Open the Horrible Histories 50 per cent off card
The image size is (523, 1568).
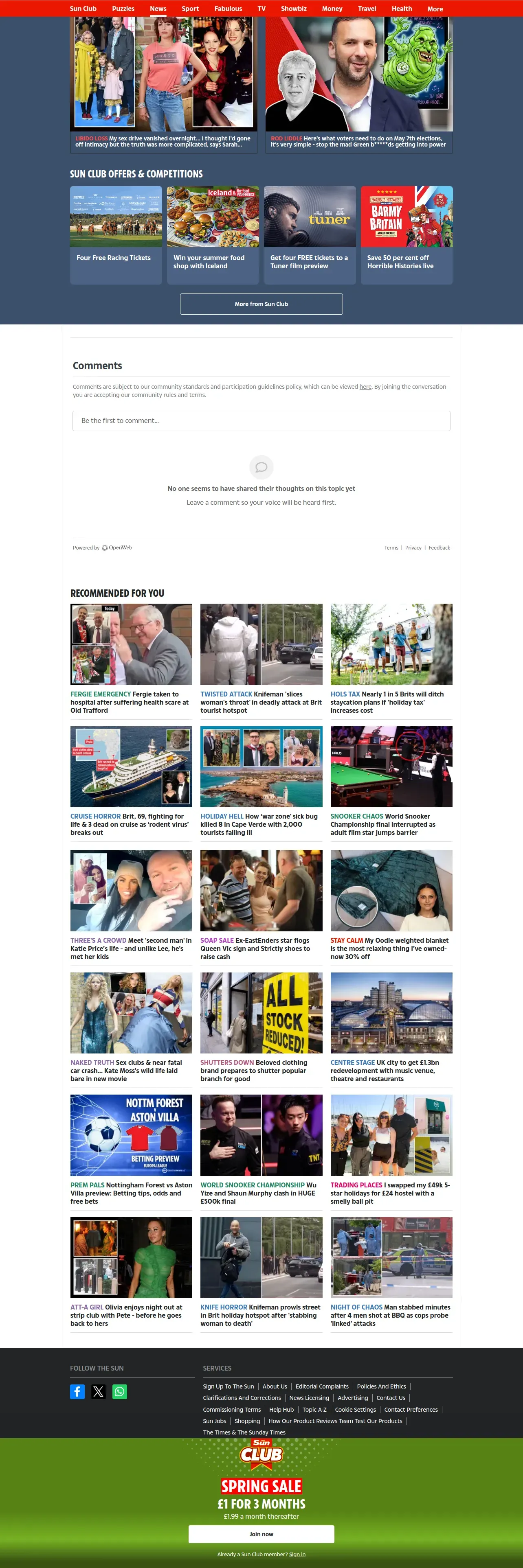pyautogui.click(x=407, y=235)
